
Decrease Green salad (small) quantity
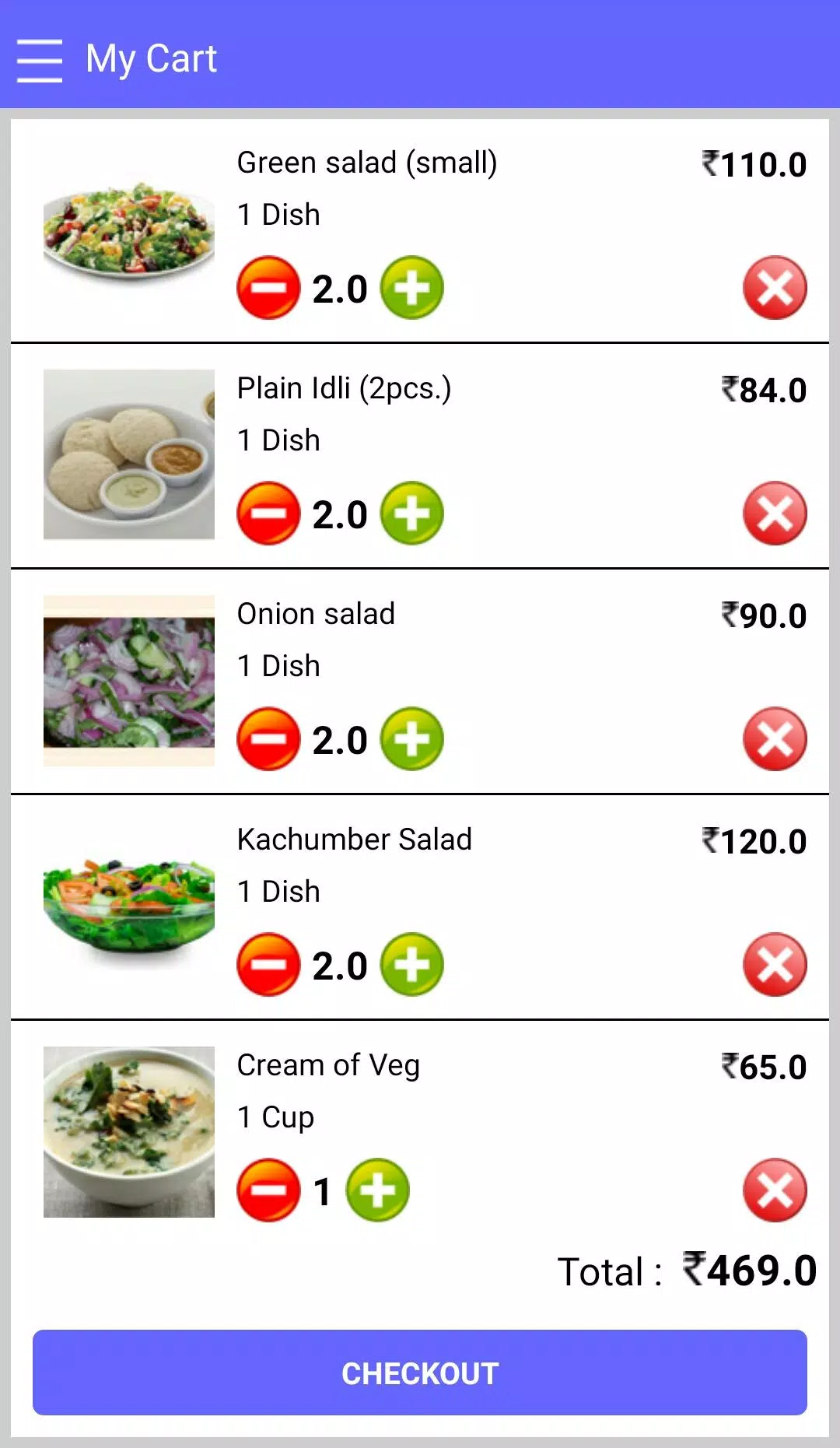268,288
